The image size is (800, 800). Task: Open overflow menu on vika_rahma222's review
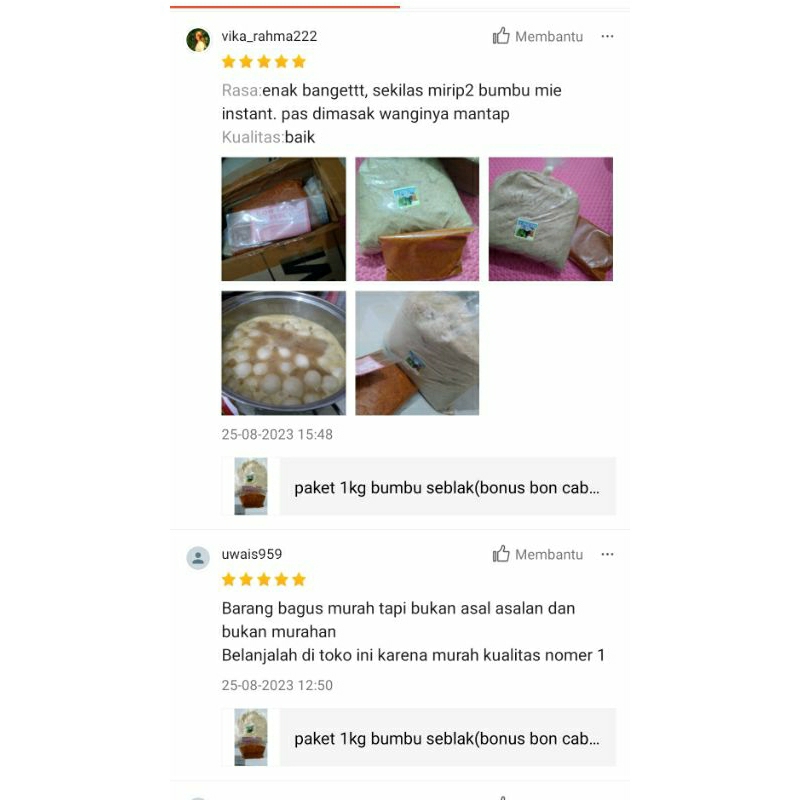pyautogui.click(x=607, y=37)
